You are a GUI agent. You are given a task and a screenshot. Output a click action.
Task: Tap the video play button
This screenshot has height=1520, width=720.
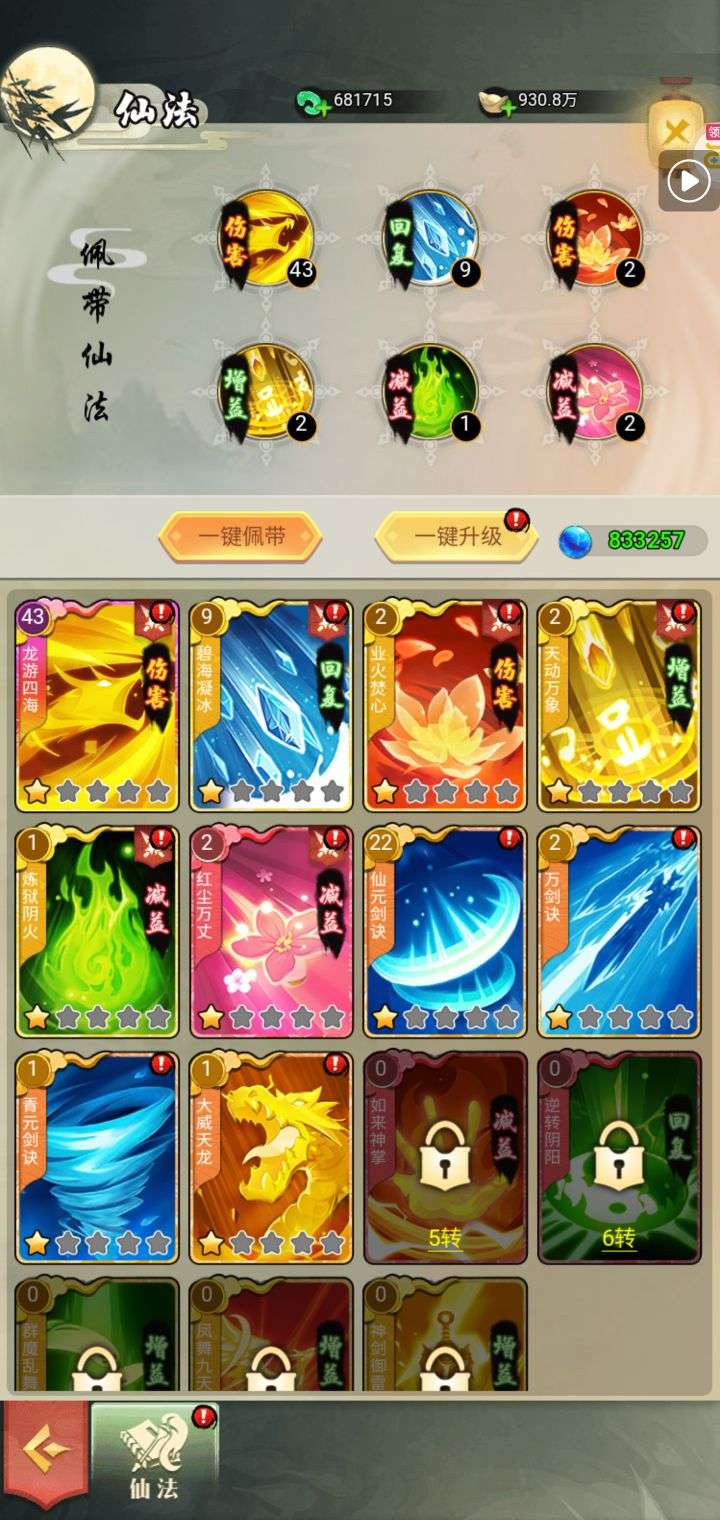pyautogui.click(x=688, y=181)
